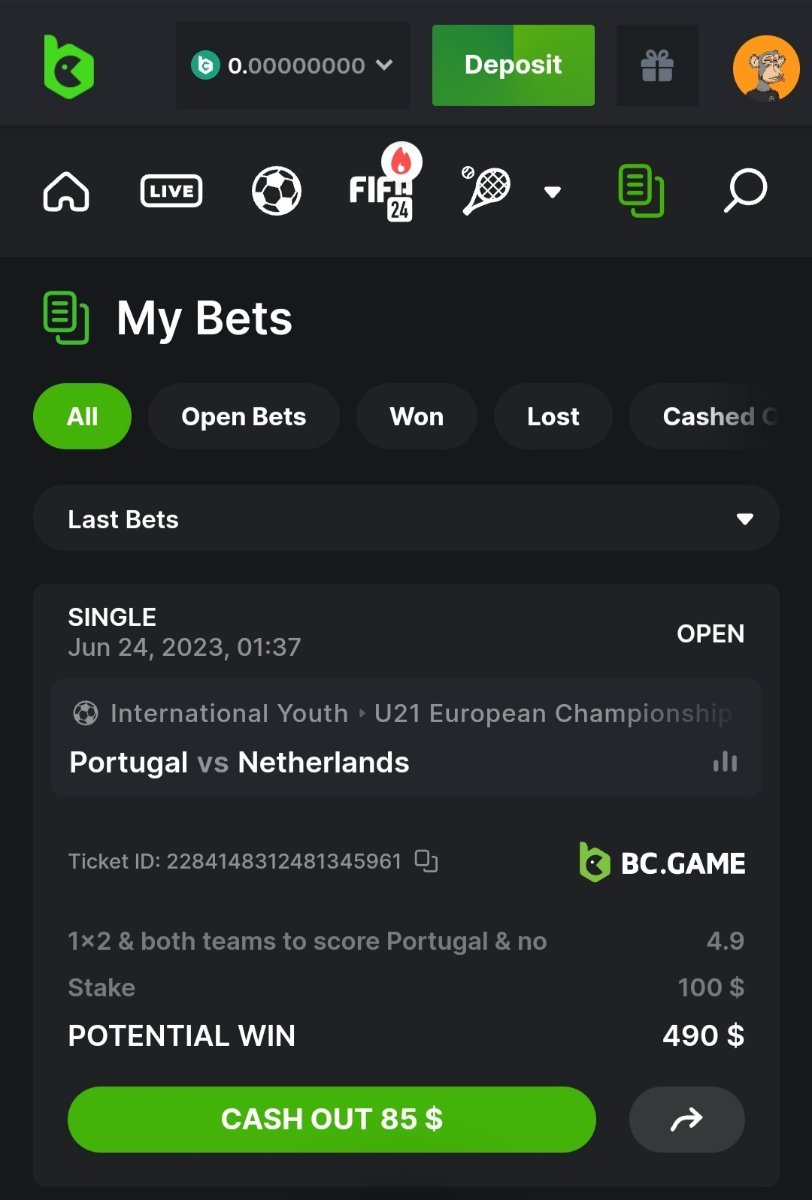Open the search magnifier
Viewport: 812px width, 1200px height.
(x=745, y=190)
